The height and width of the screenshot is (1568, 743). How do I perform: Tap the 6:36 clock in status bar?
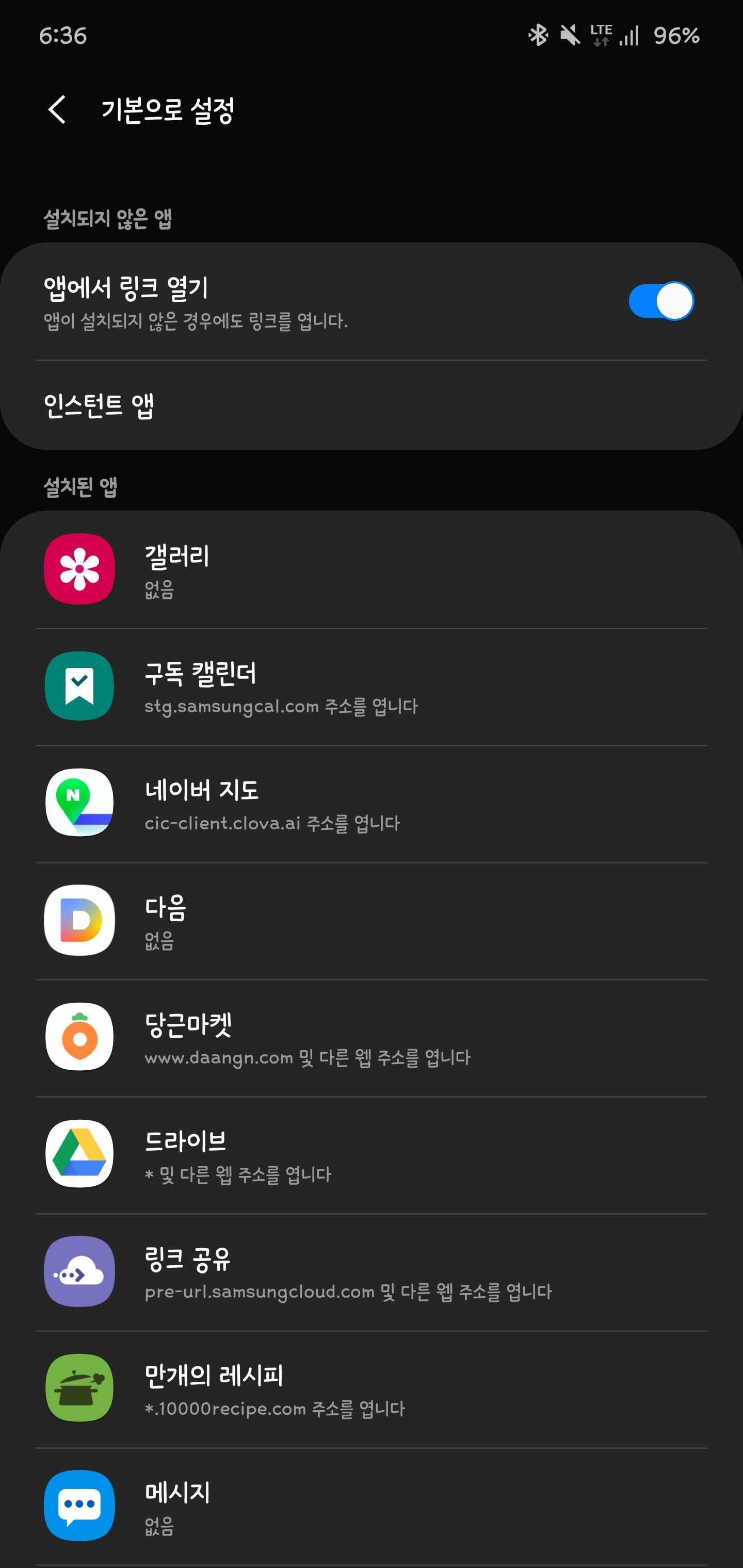(x=63, y=35)
